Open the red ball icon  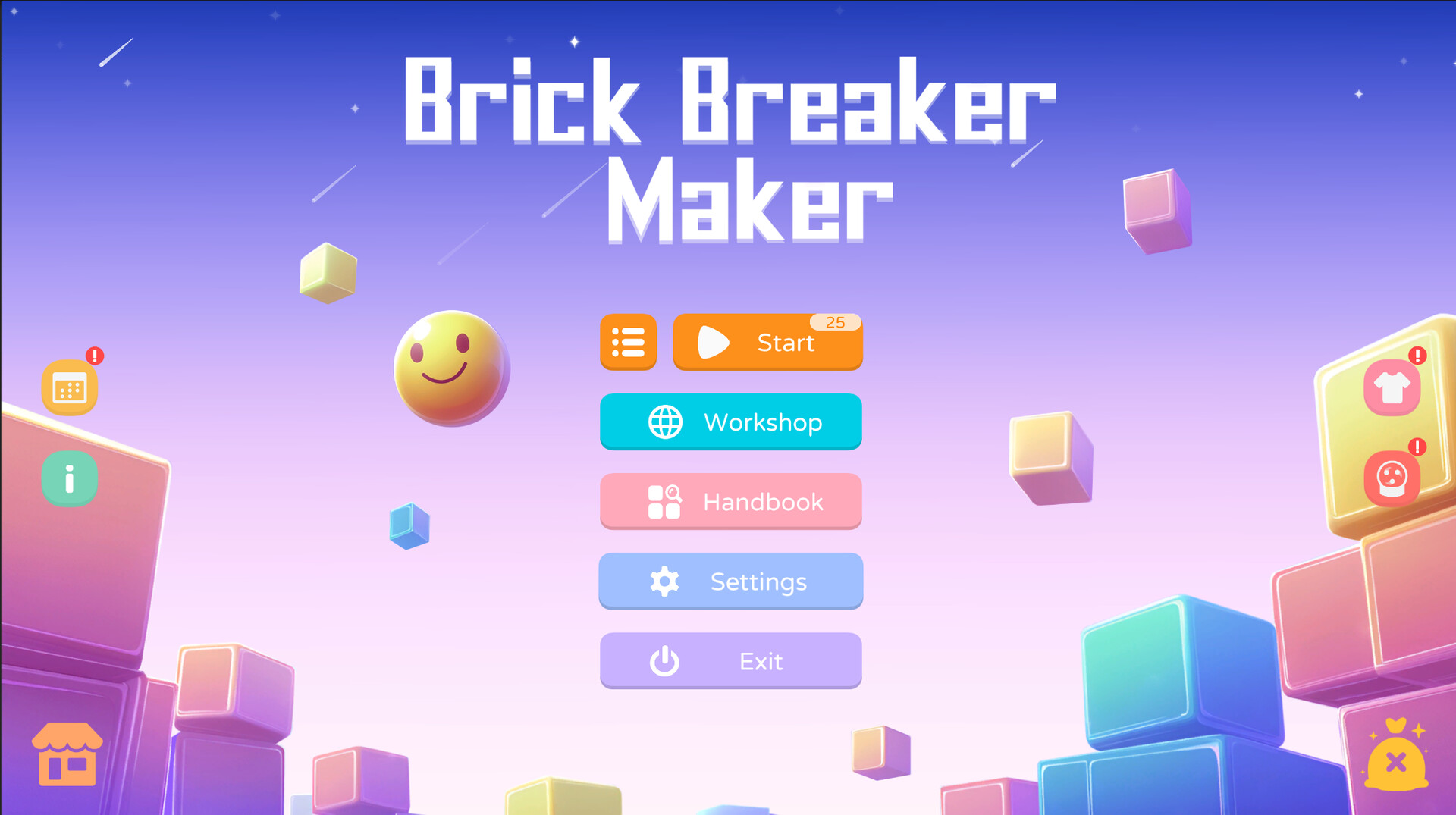click(1392, 478)
